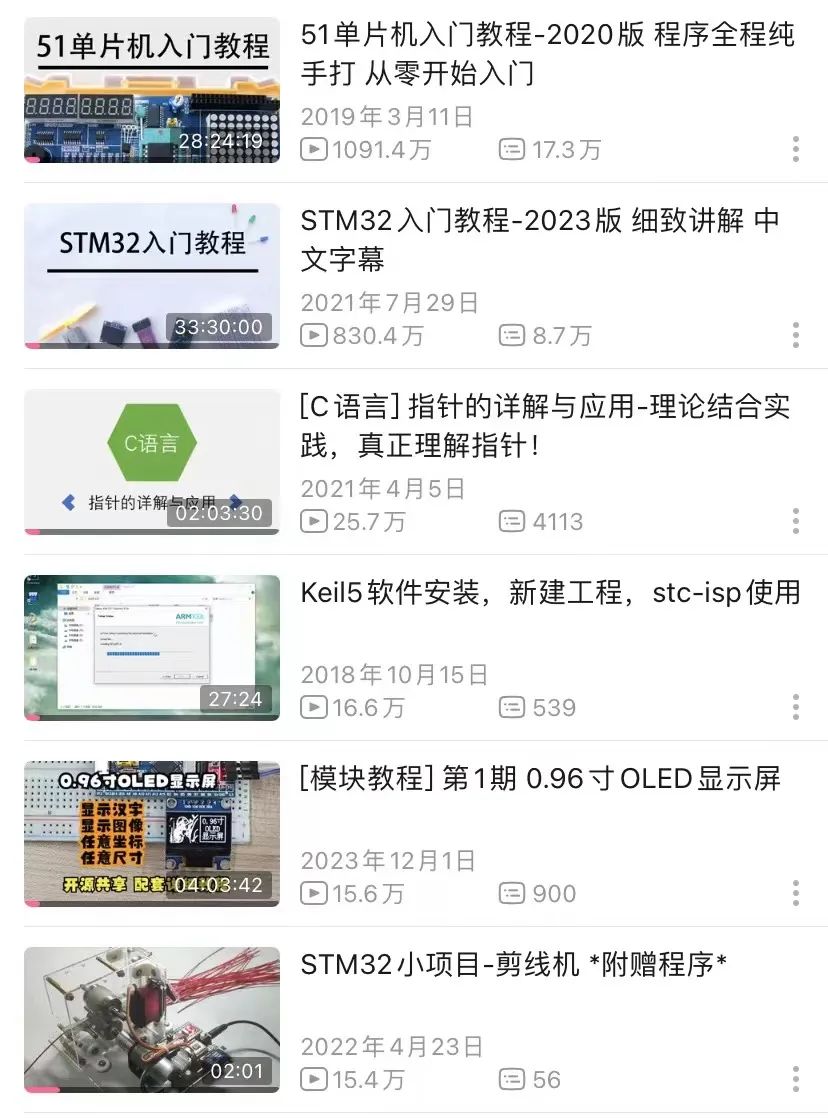Image resolution: width=828 pixels, height=1118 pixels.
Task: Click the danmaku icon showing 539
Action: (x=512, y=707)
